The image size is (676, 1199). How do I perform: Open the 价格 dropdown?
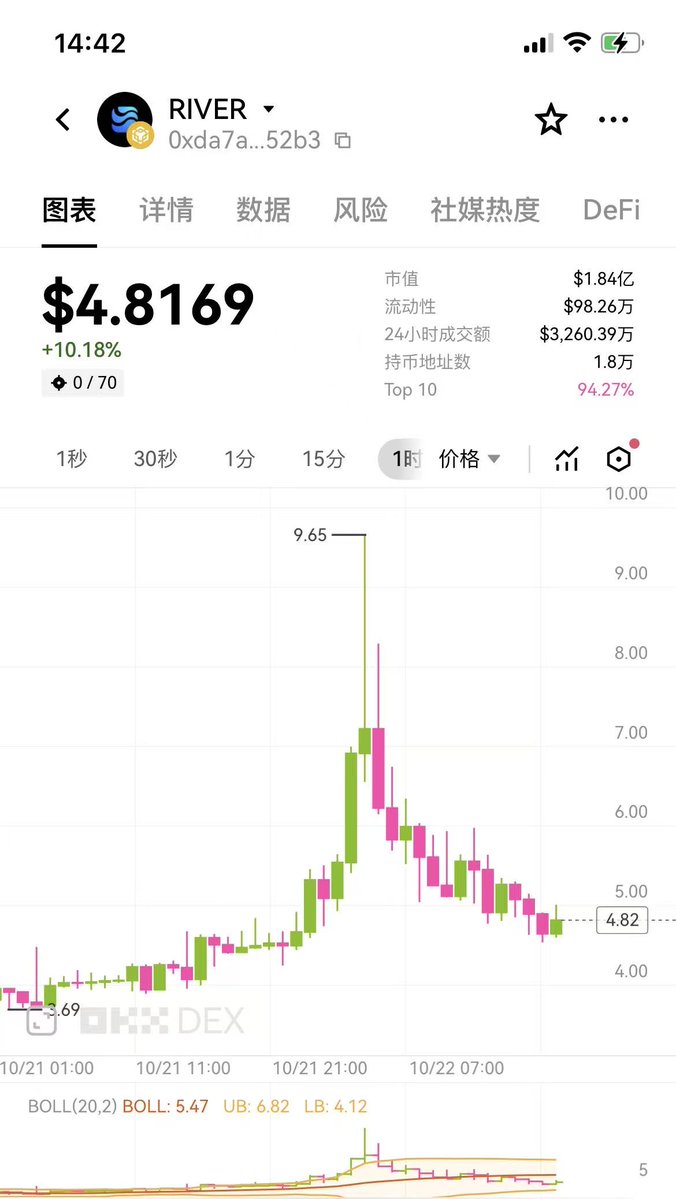[x=470, y=459]
